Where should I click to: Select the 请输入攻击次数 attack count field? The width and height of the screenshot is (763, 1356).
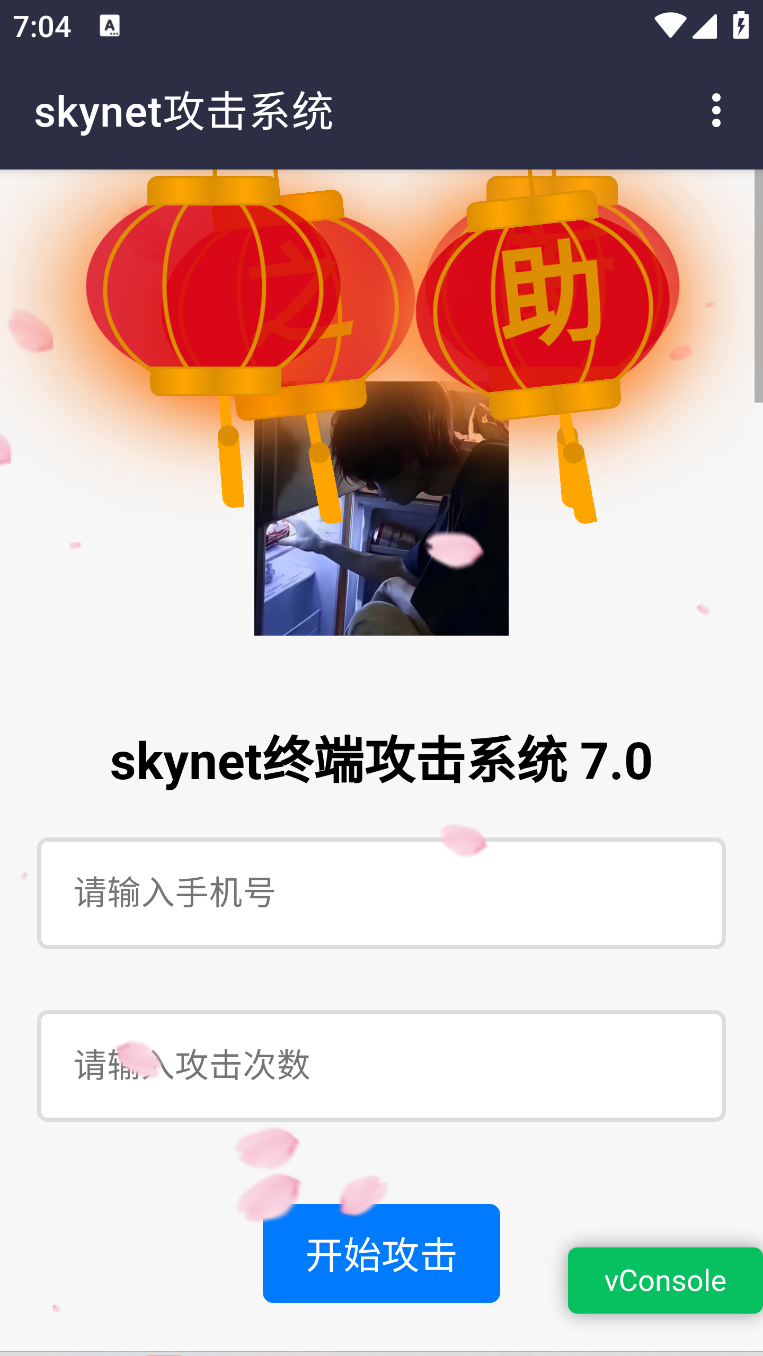pyautogui.click(x=381, y=1066)
